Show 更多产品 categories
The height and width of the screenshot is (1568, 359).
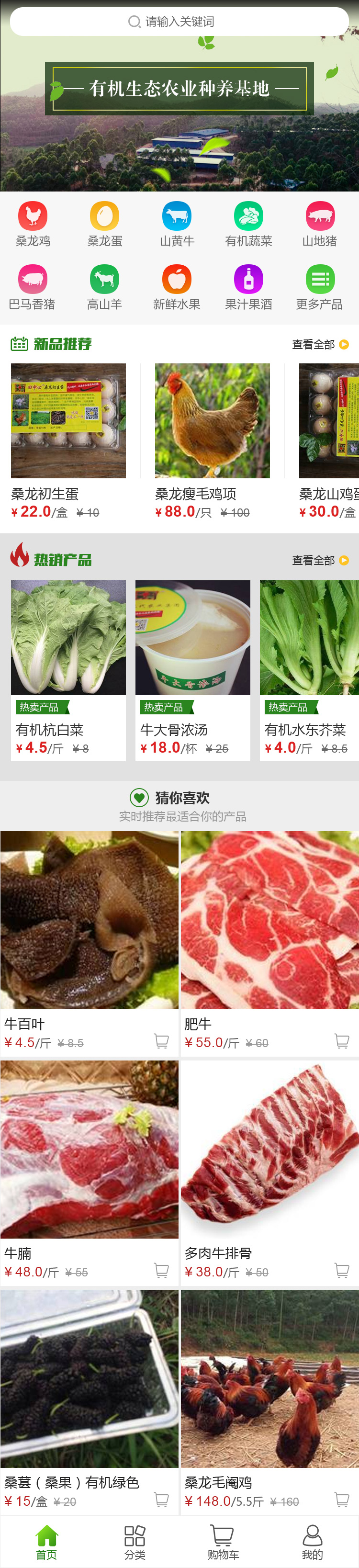(x=320, y=287)
